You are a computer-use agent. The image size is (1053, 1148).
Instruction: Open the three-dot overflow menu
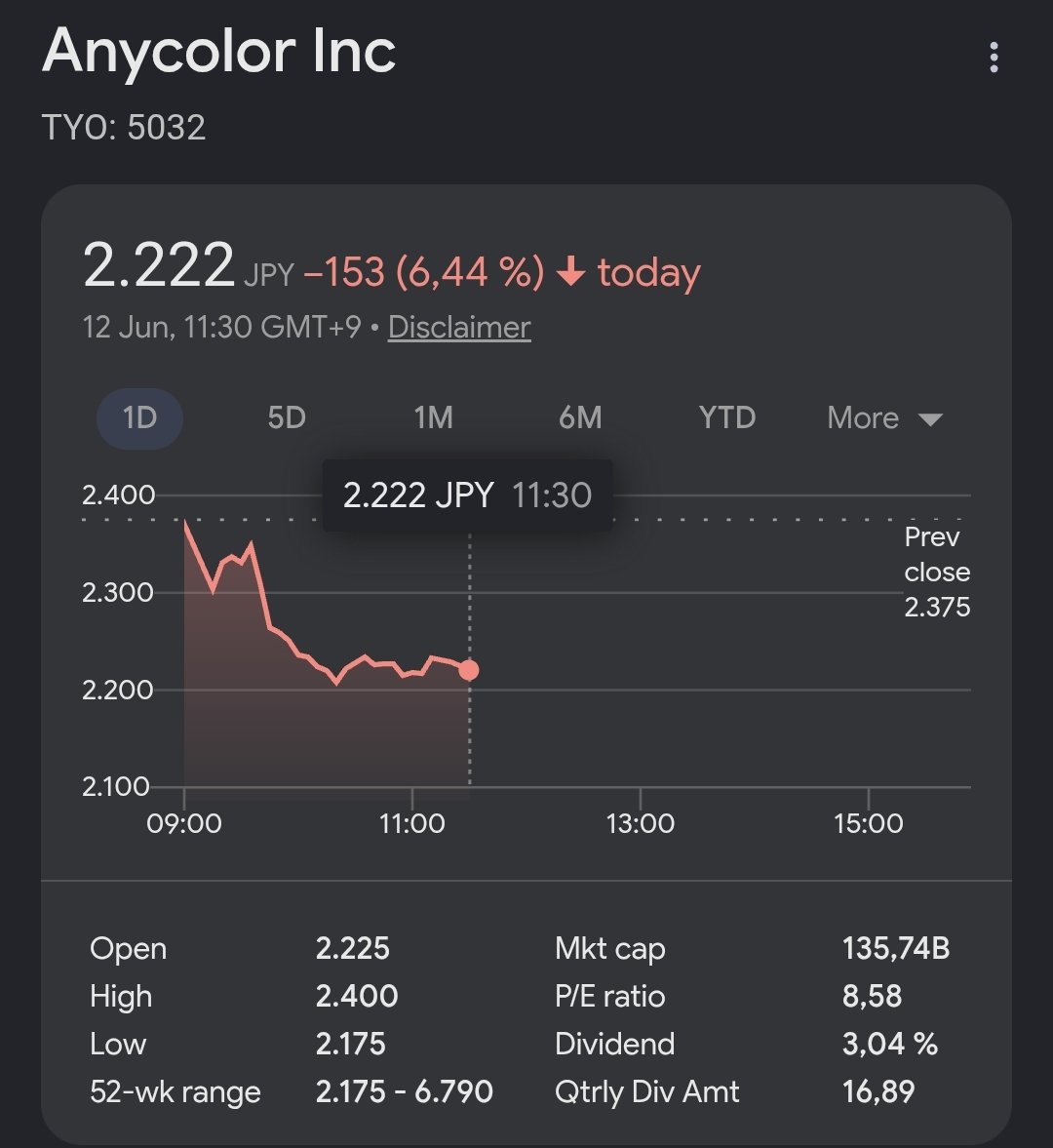click(x=993, y=58)
